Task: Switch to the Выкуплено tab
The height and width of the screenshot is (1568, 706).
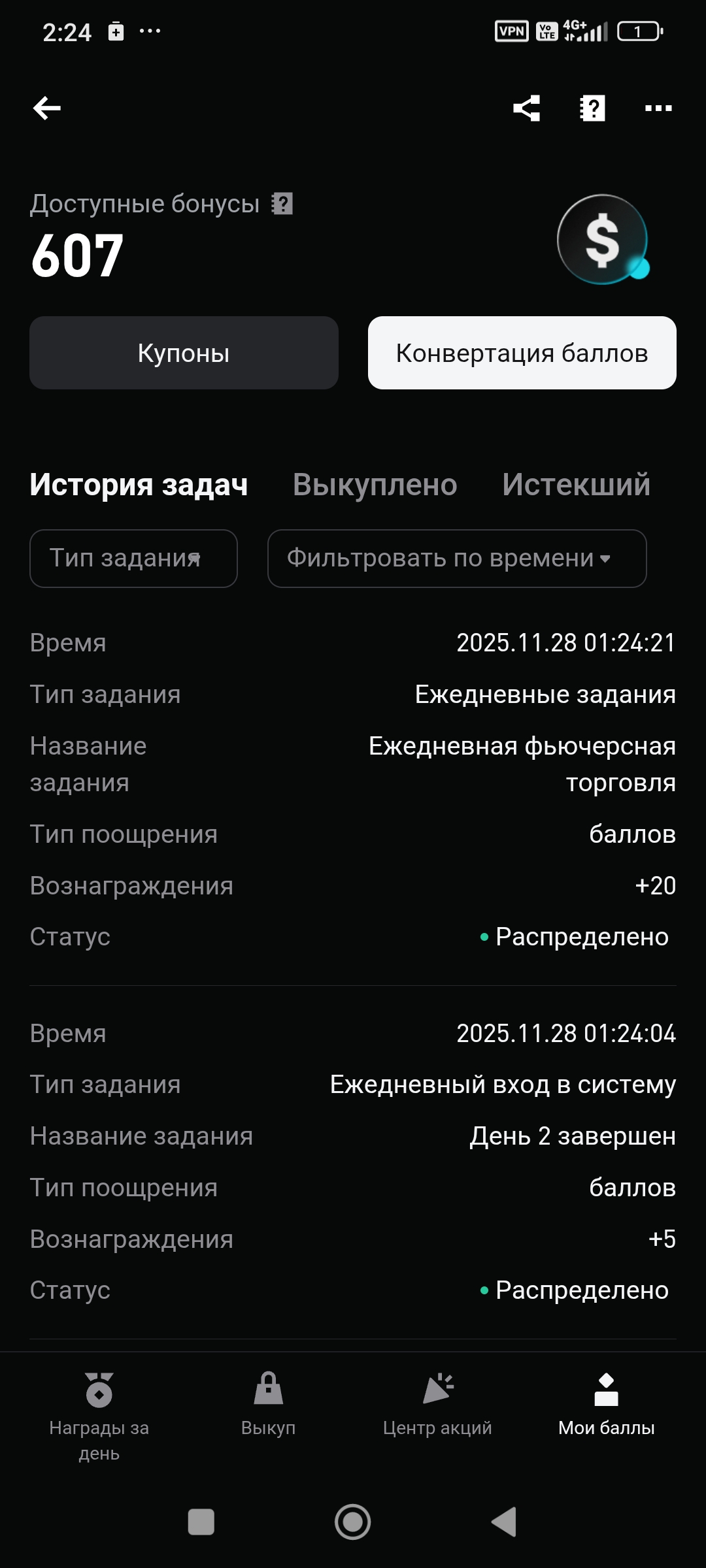Action: 375,485
